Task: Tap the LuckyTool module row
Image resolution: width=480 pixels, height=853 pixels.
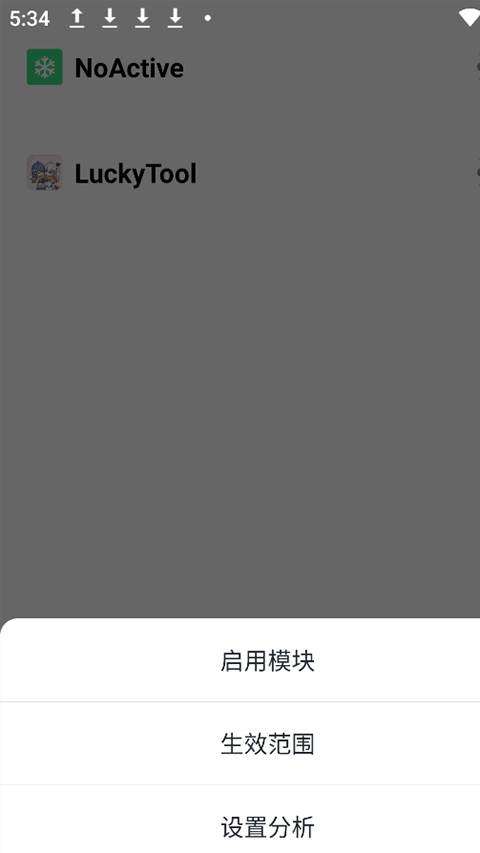Action: [x=240, y=173]
